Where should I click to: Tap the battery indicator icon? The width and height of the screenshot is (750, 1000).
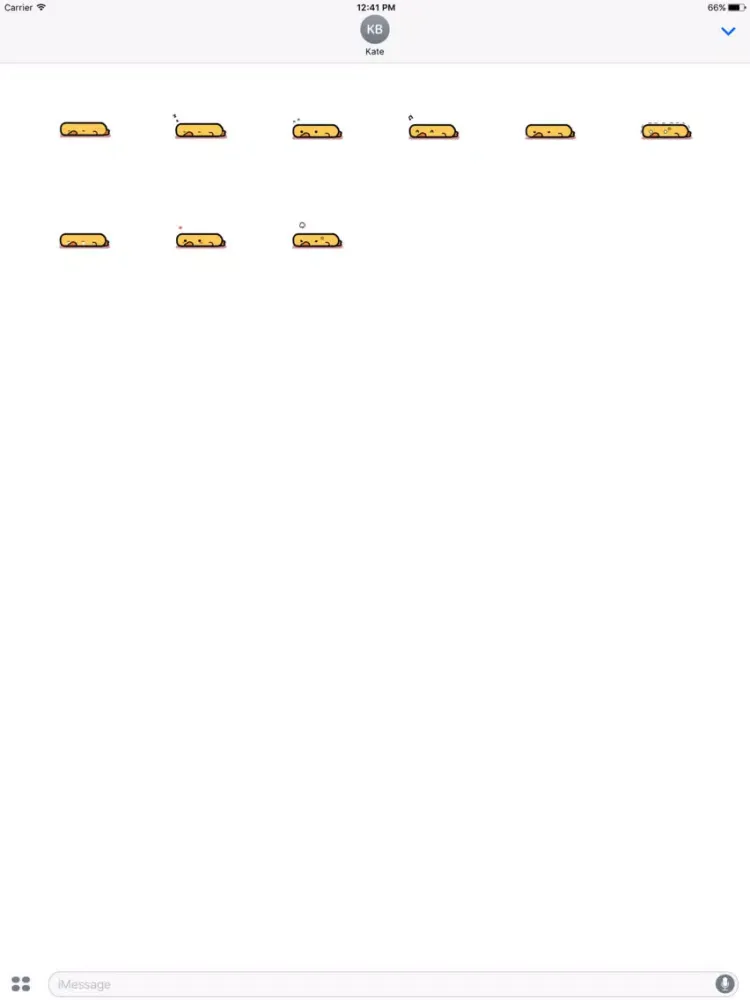pos(736,7)
